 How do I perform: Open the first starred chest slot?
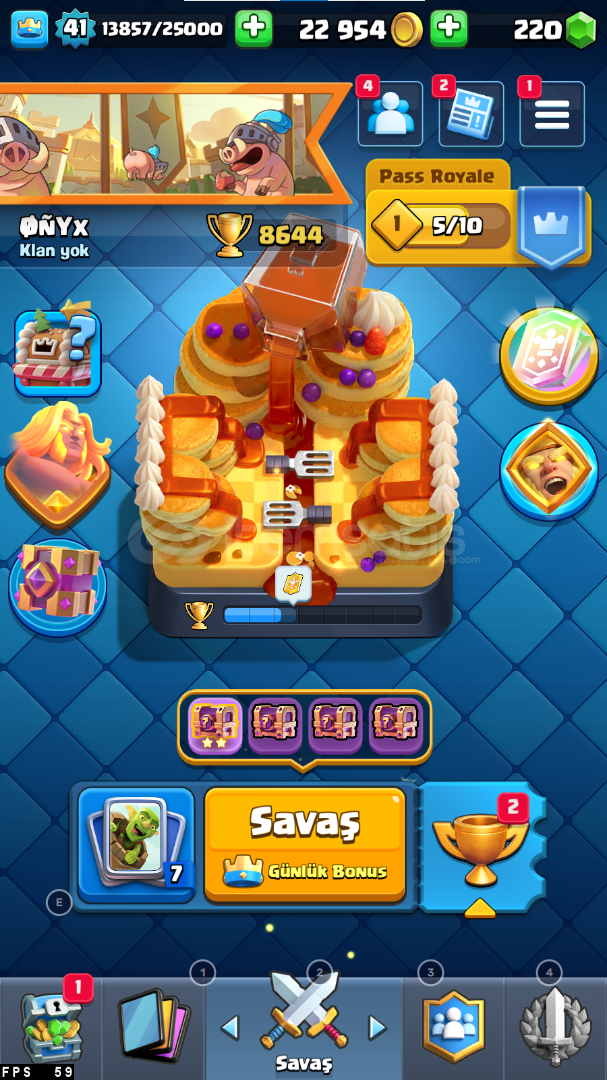[215, 725]
